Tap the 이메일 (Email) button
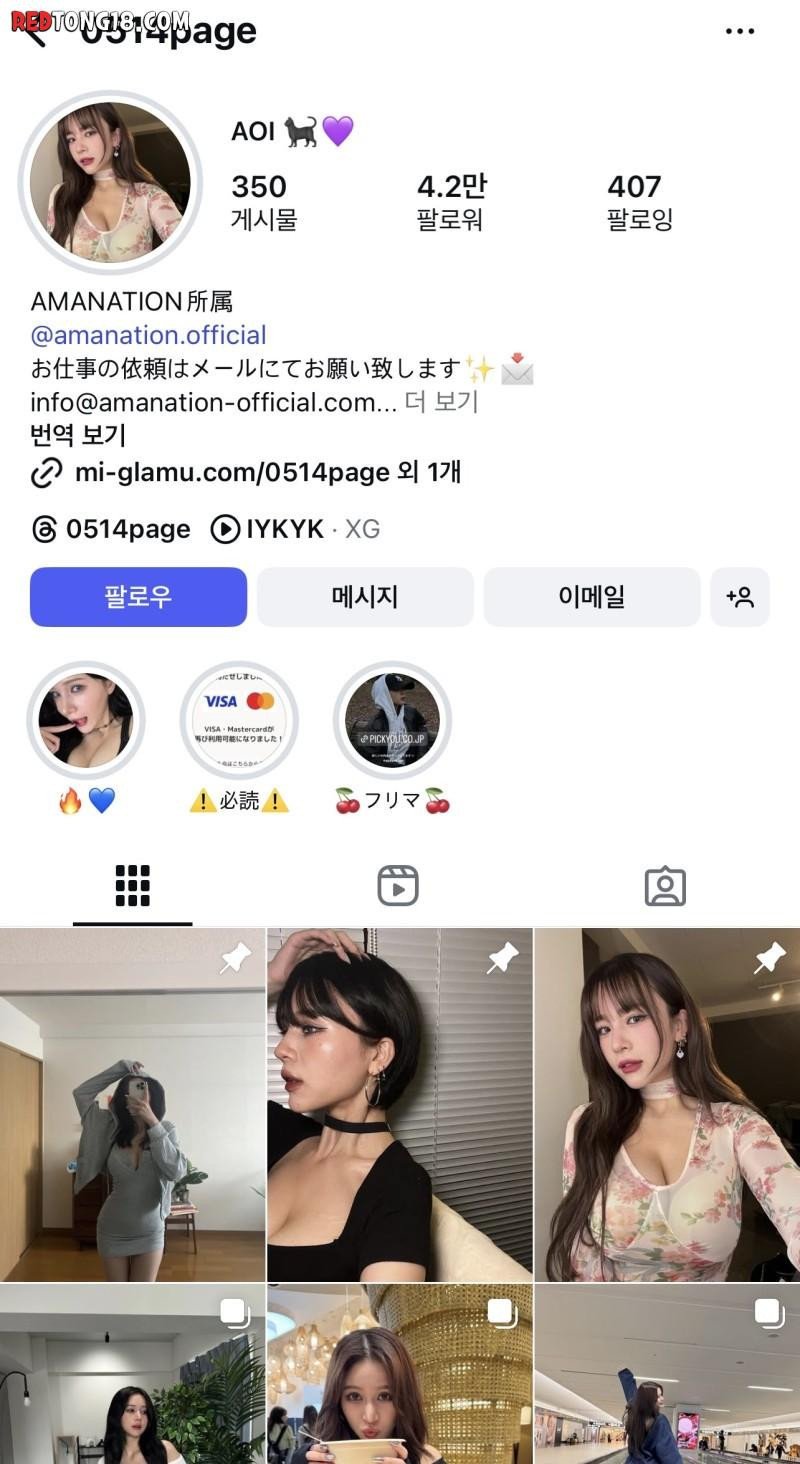Image resolution: width=800 pixels, height=1464 pixels. click(592, 597)
